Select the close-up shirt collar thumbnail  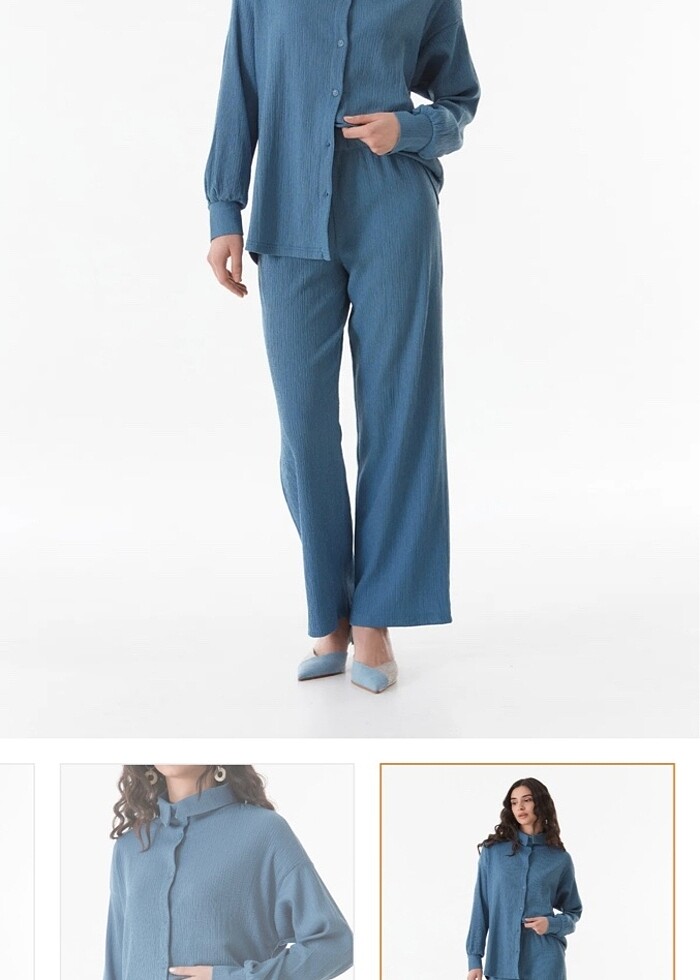point(207,871)
